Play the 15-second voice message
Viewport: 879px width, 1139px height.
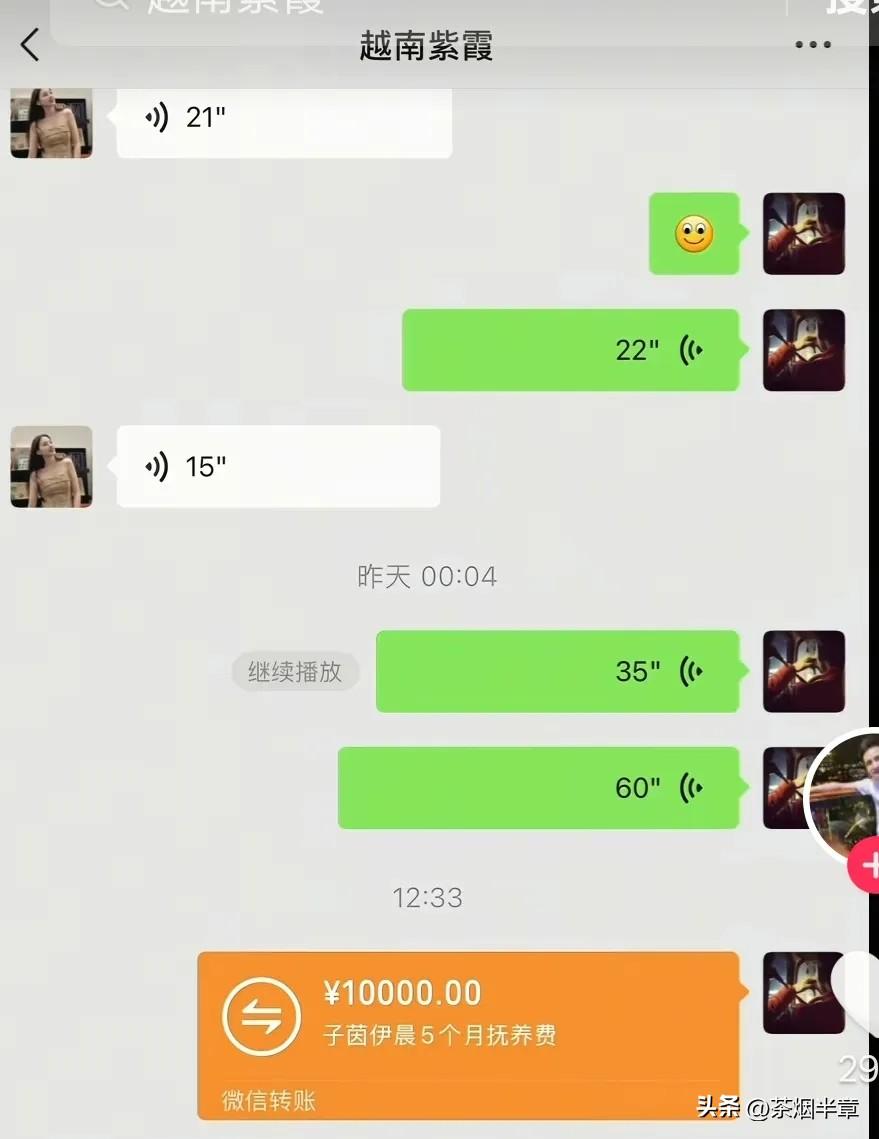278,466
